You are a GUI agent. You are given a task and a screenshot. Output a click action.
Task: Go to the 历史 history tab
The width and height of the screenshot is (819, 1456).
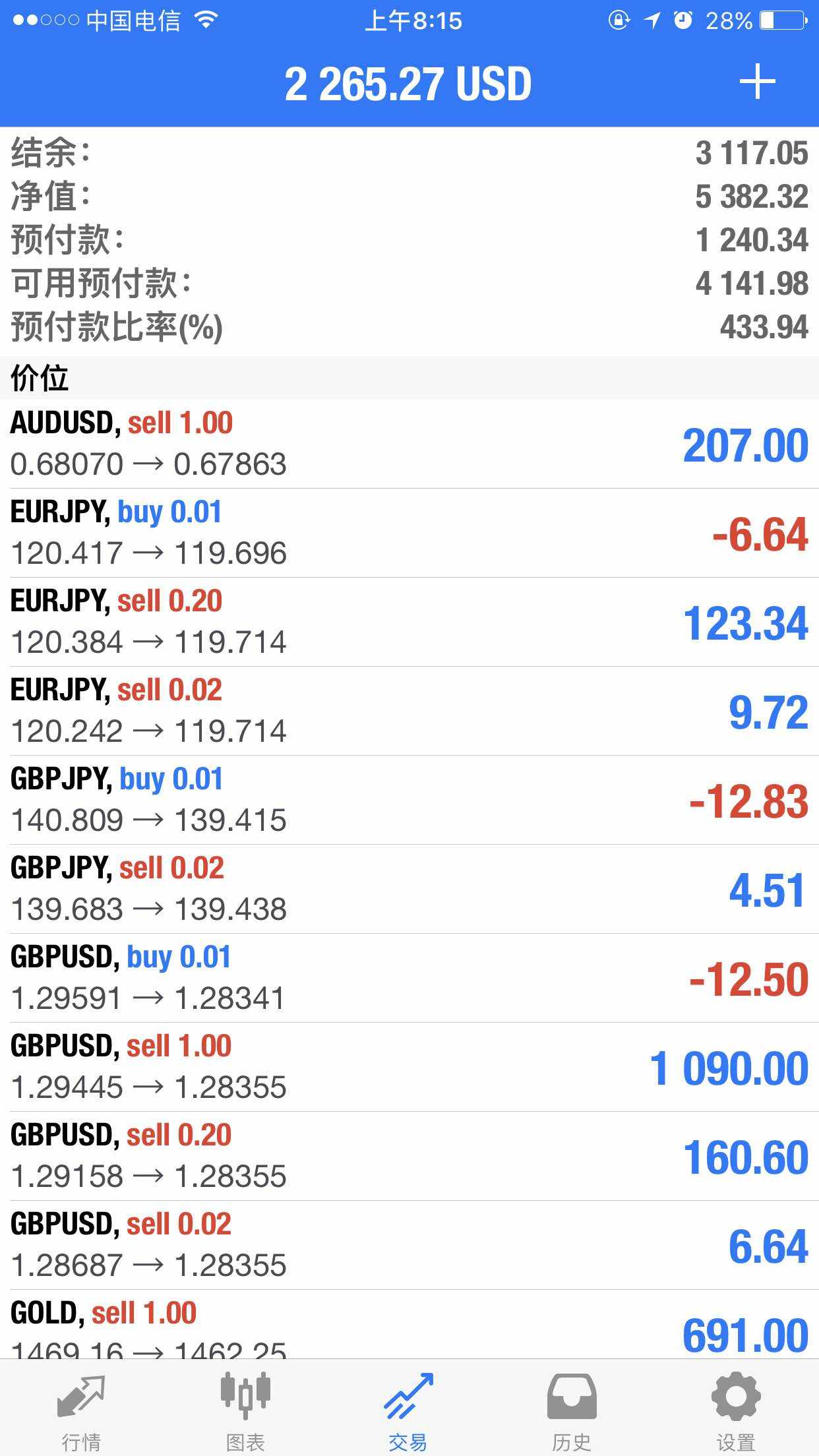(572, 1409)
